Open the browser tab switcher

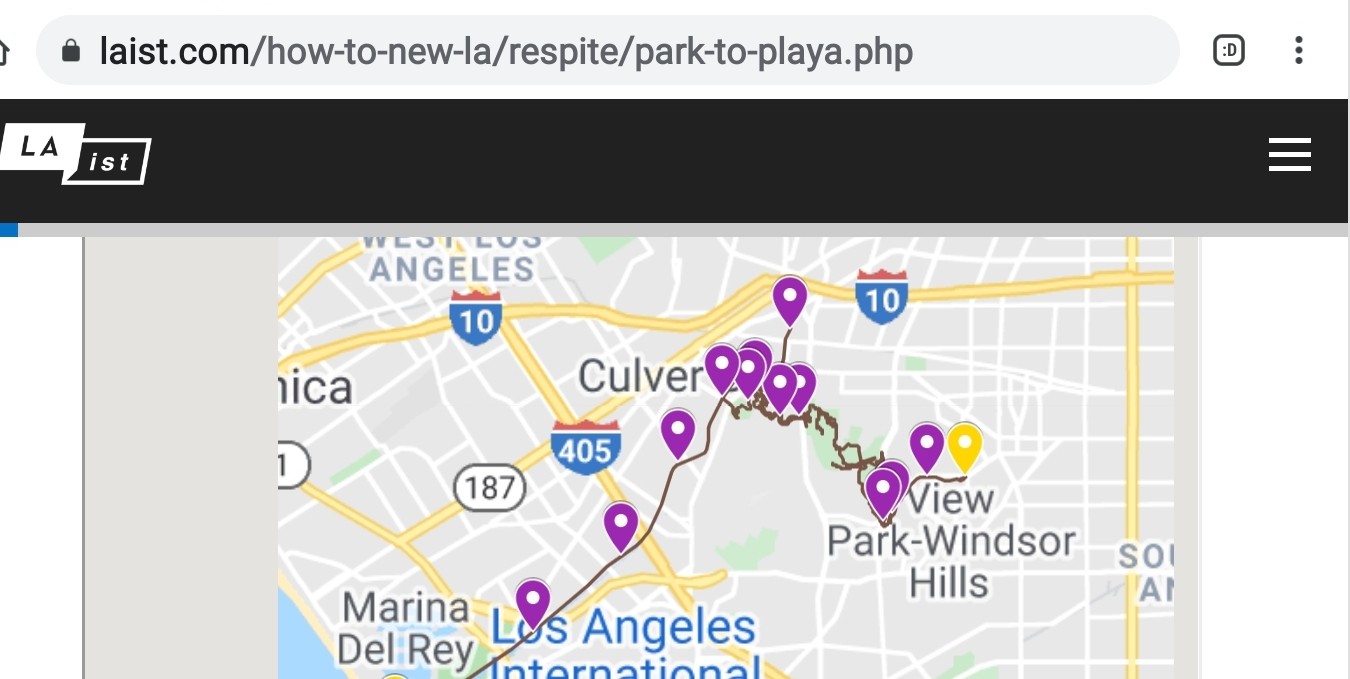coord(1228,50)
